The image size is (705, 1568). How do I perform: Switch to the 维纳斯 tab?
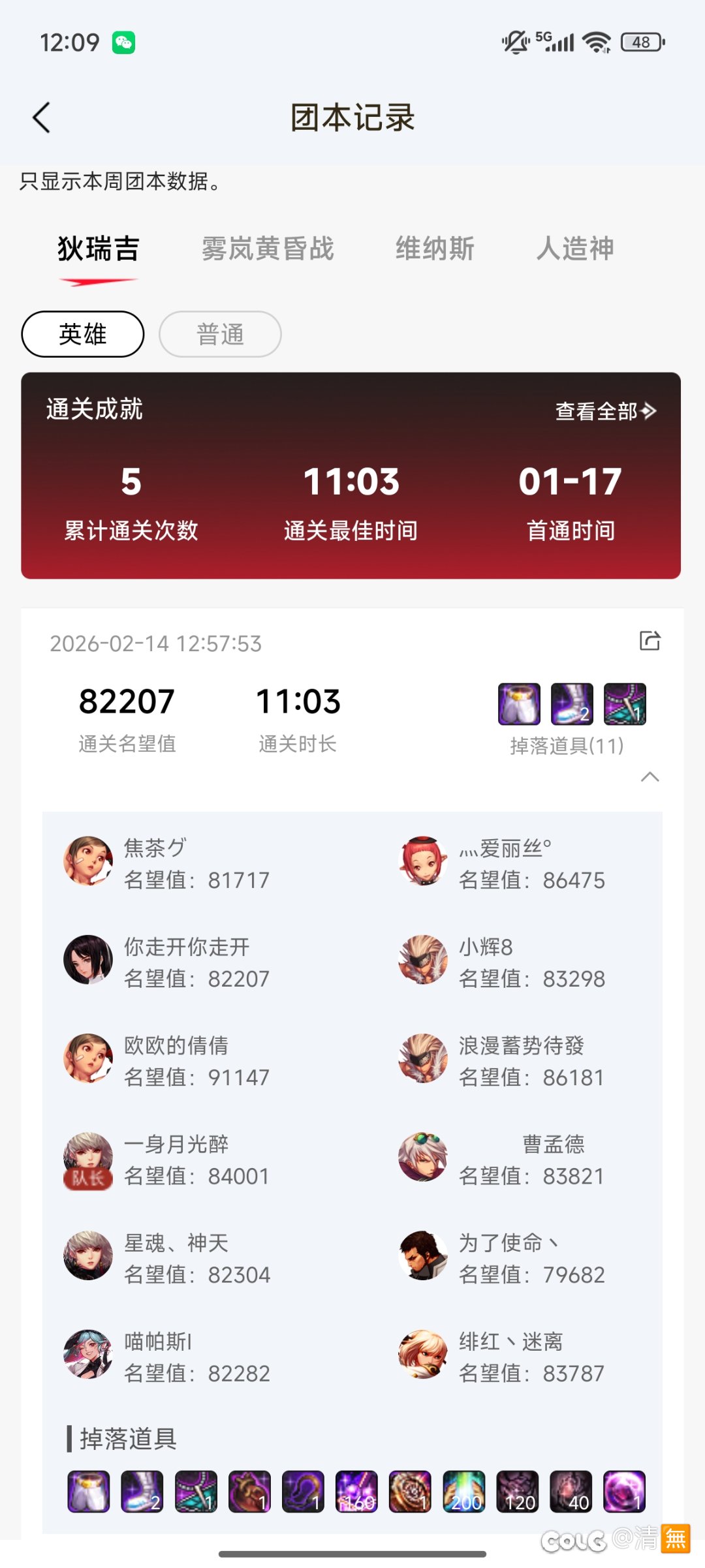point(435,249)
